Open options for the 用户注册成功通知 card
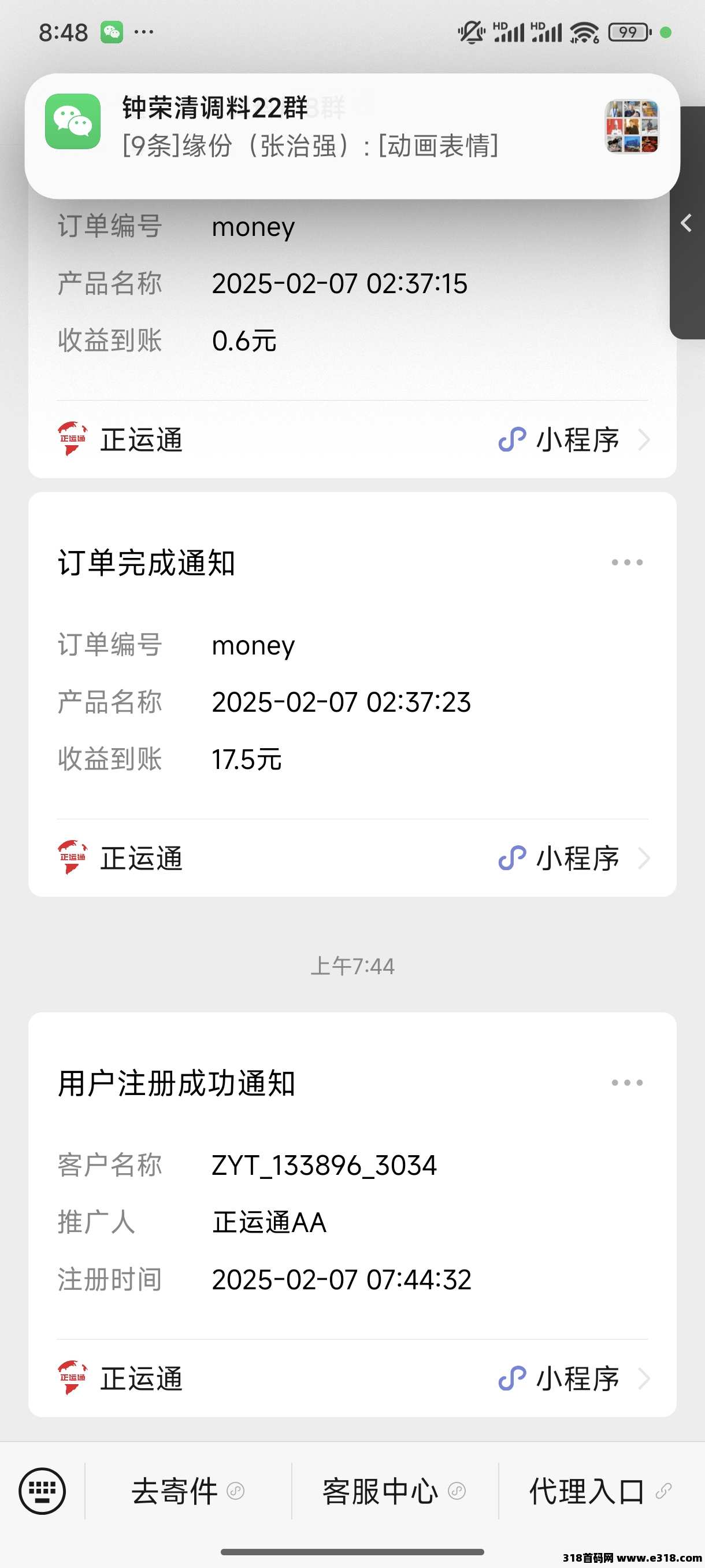 coord(626,1083)
